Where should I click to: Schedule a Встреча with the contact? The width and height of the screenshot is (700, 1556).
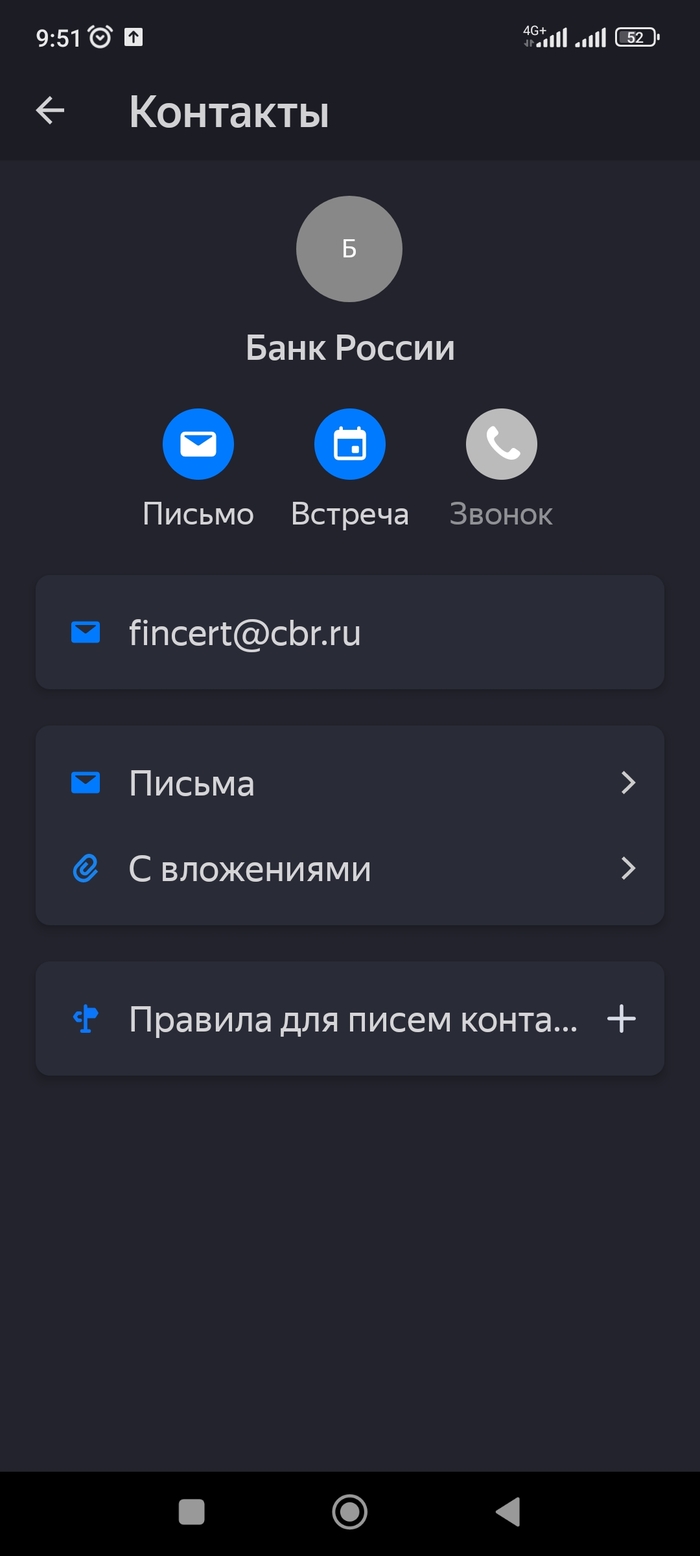[350, 444]
